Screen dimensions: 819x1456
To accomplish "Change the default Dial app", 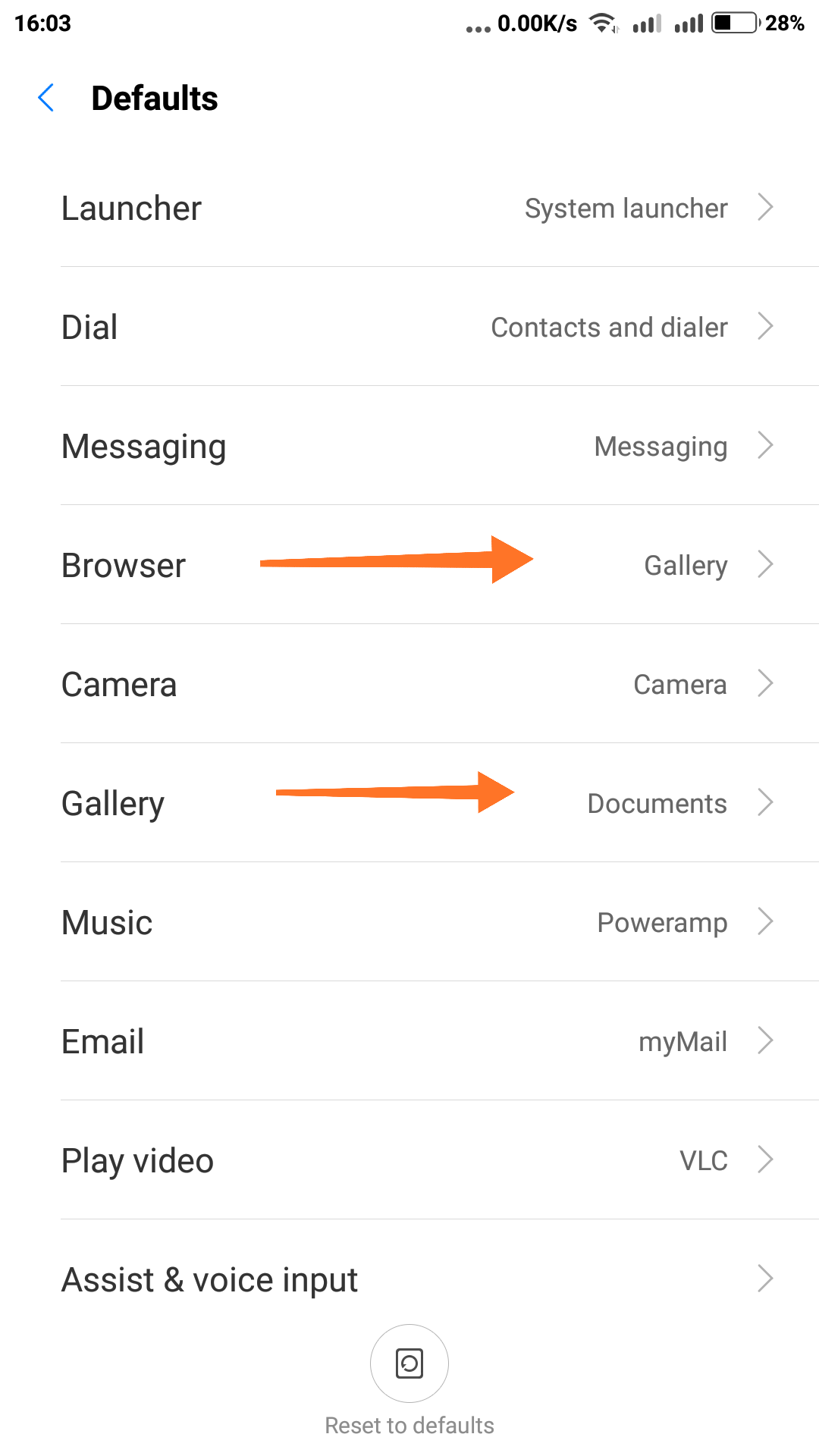I will pos(409,327).
